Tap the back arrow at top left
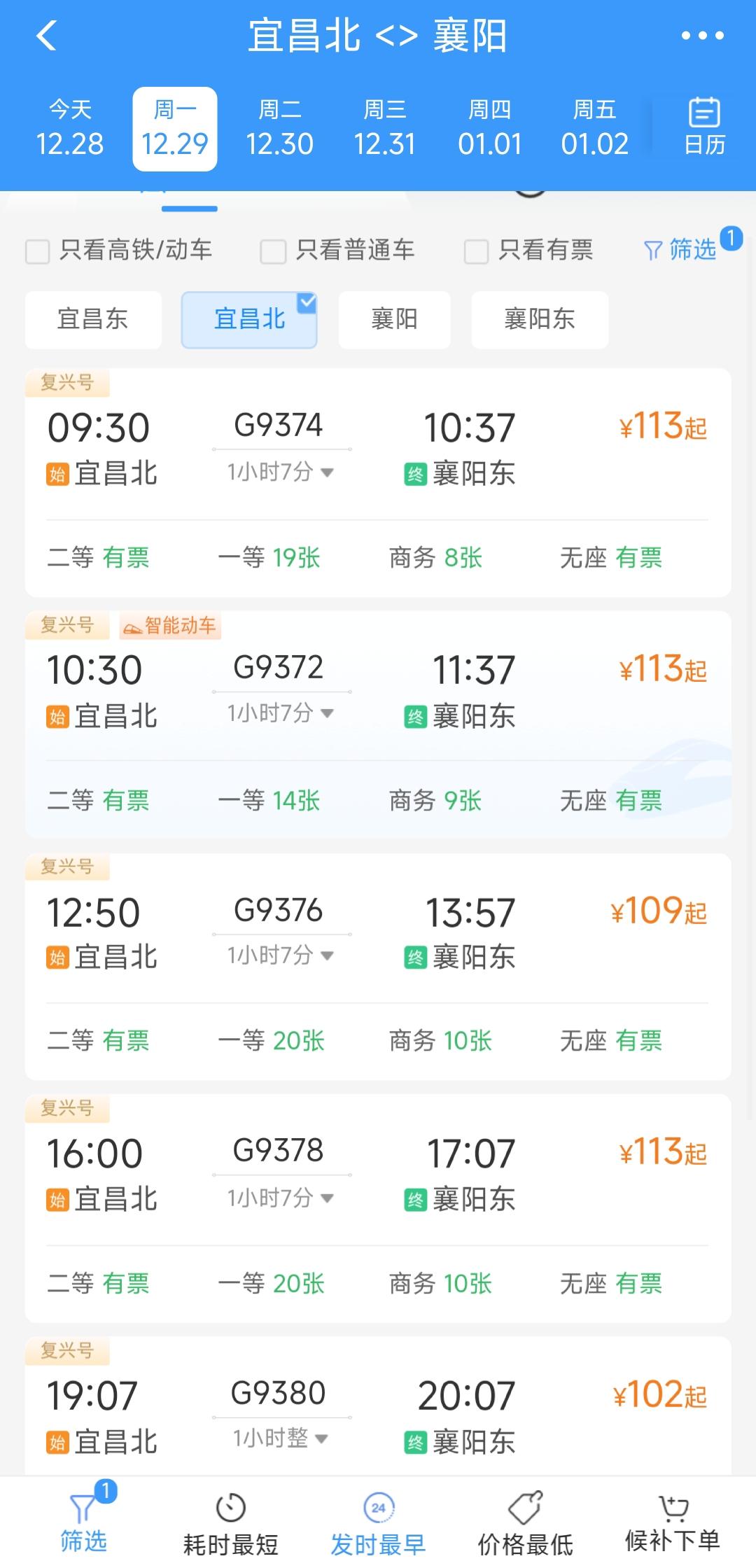Image resolution: width=756 pixels, height=1568 pixels. point(46,36)
